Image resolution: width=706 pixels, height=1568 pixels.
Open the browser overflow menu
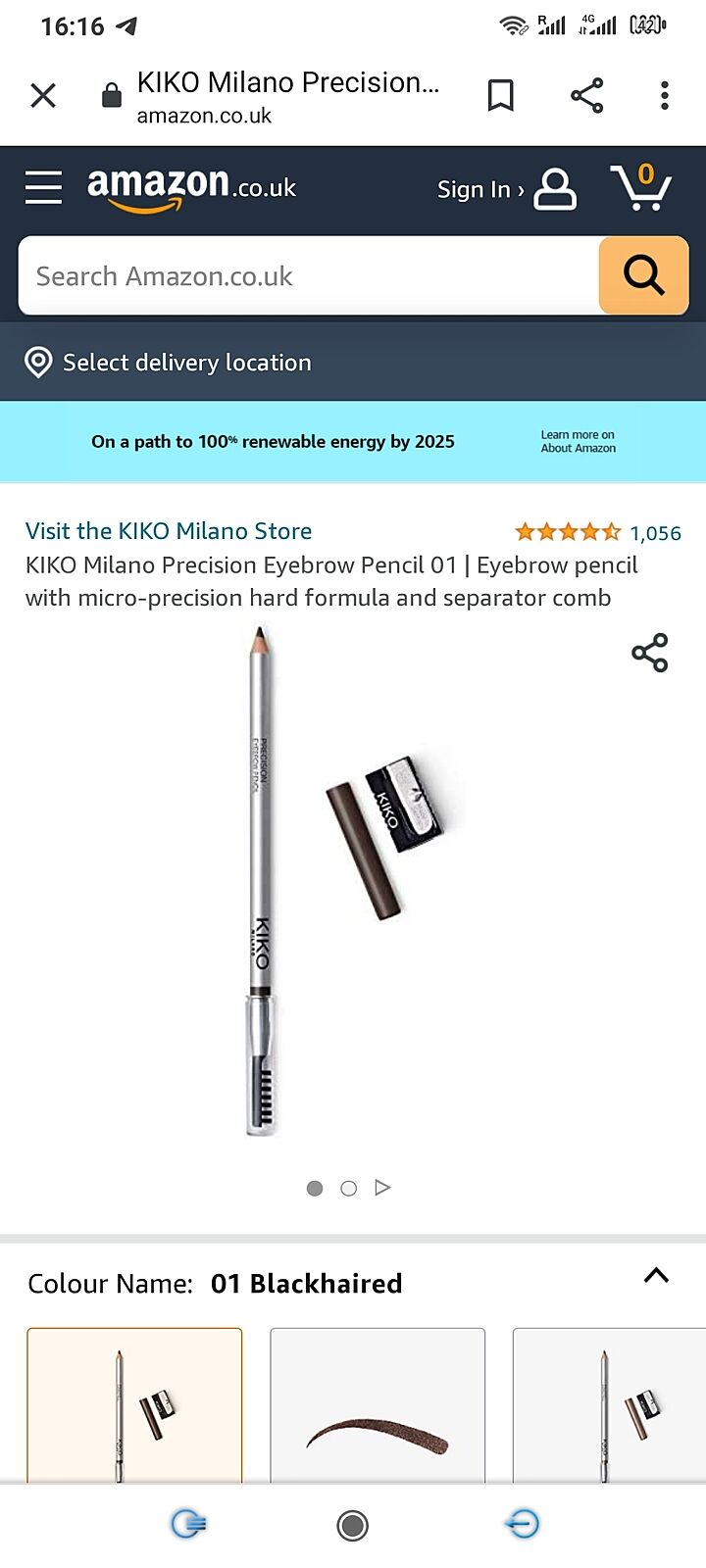point(665,95)
